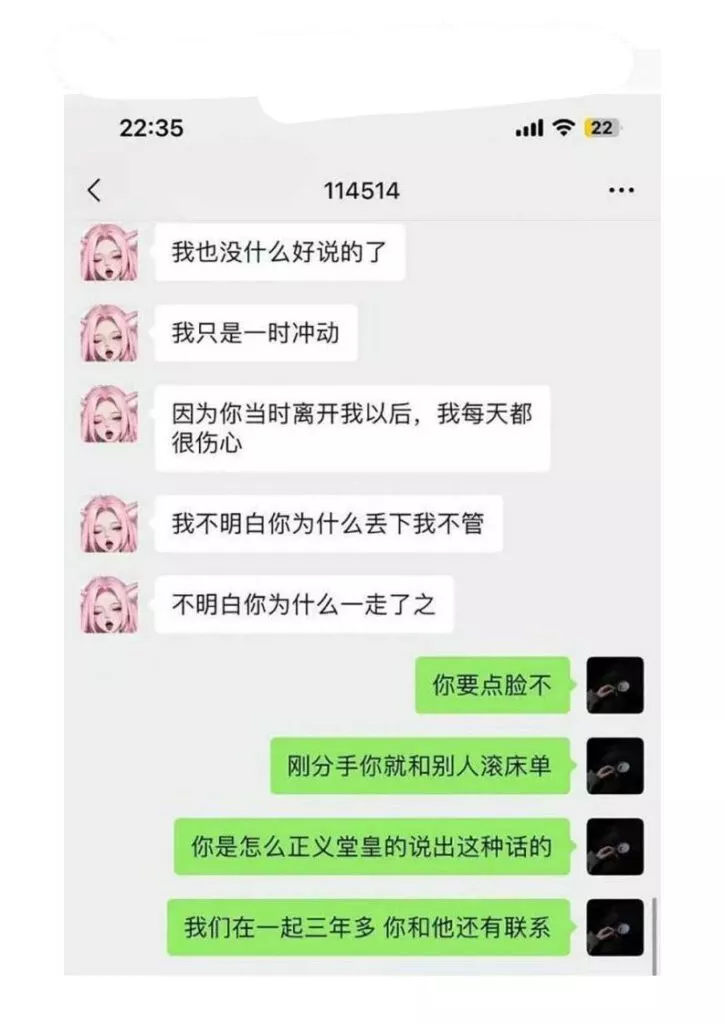Open the chat's three-dot options menu
This screenshot has height=1024, width=725.
pos(621,190)
